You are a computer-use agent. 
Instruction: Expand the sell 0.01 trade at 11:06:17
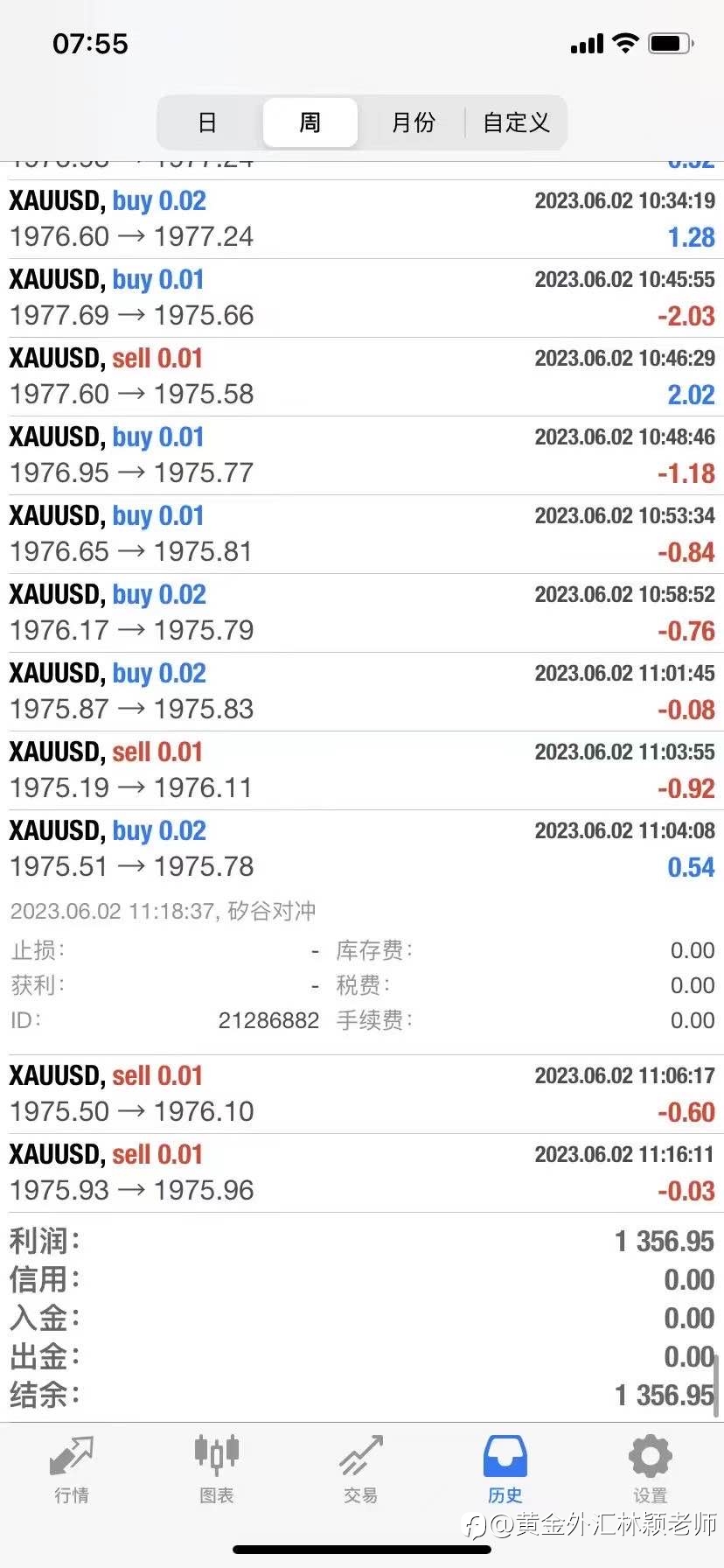pos(362,1094)
